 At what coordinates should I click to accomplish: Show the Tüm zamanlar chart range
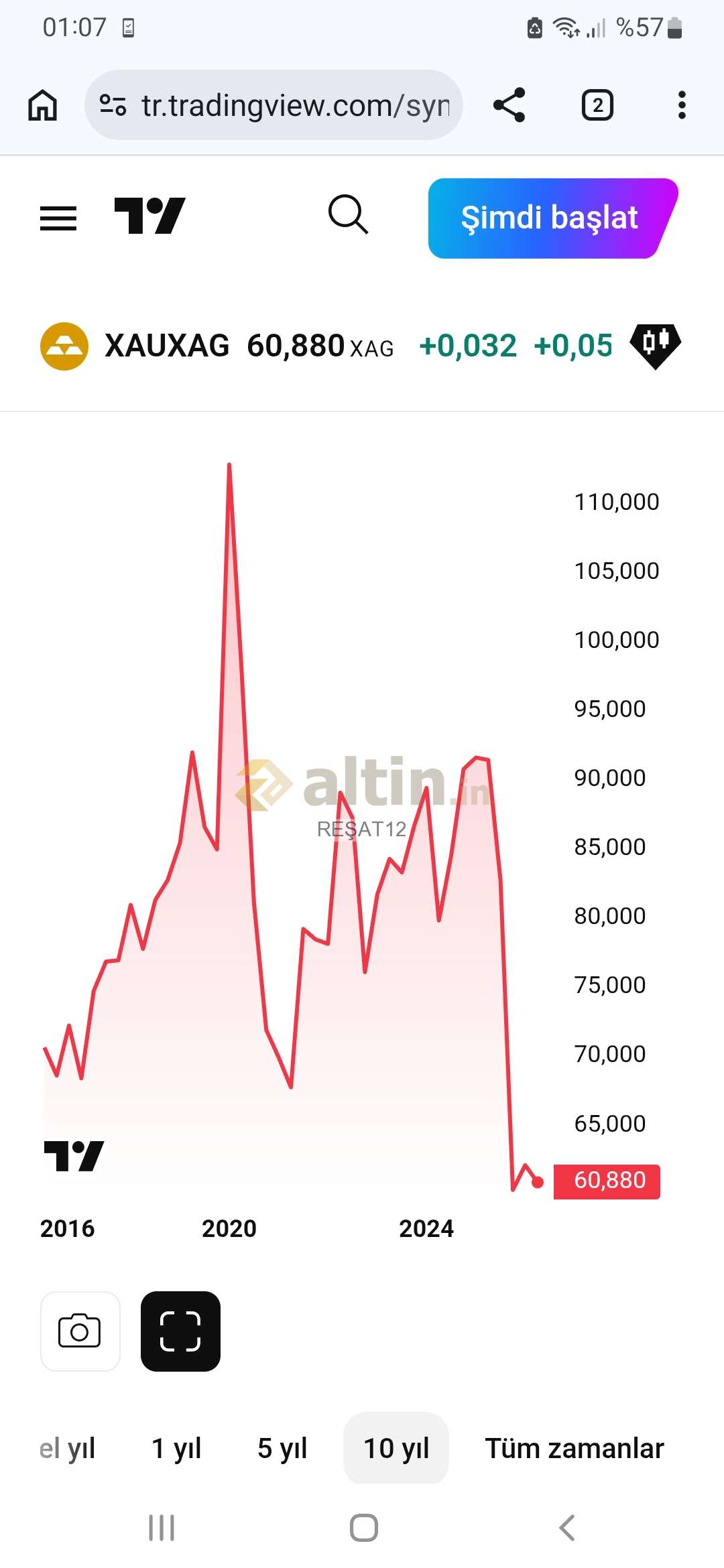(x=575, y=1448)
